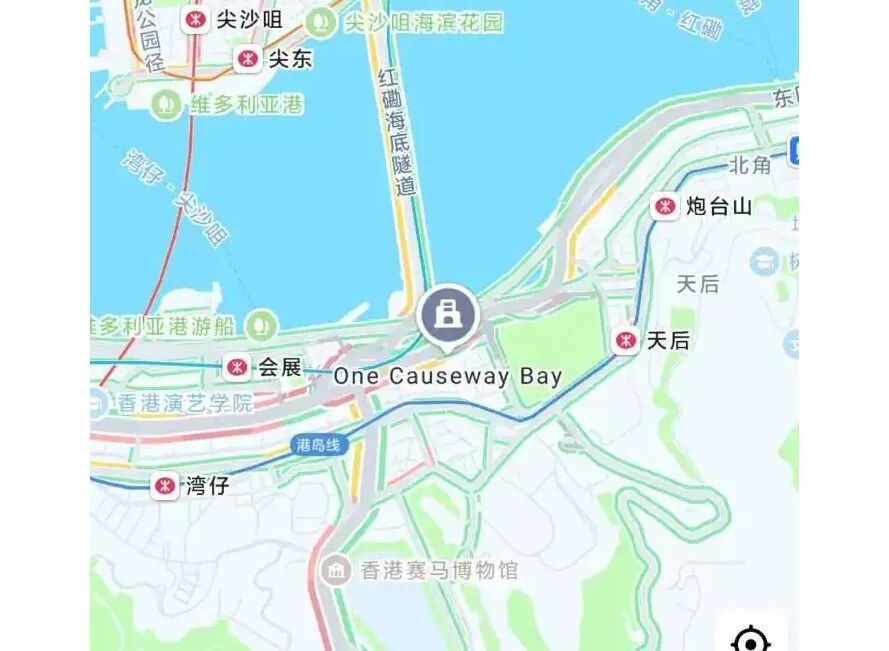The width and height of the screenshot is (889, 651).
Task: Select the 湾仔 MTR station marker
Action: click(164, 487)
